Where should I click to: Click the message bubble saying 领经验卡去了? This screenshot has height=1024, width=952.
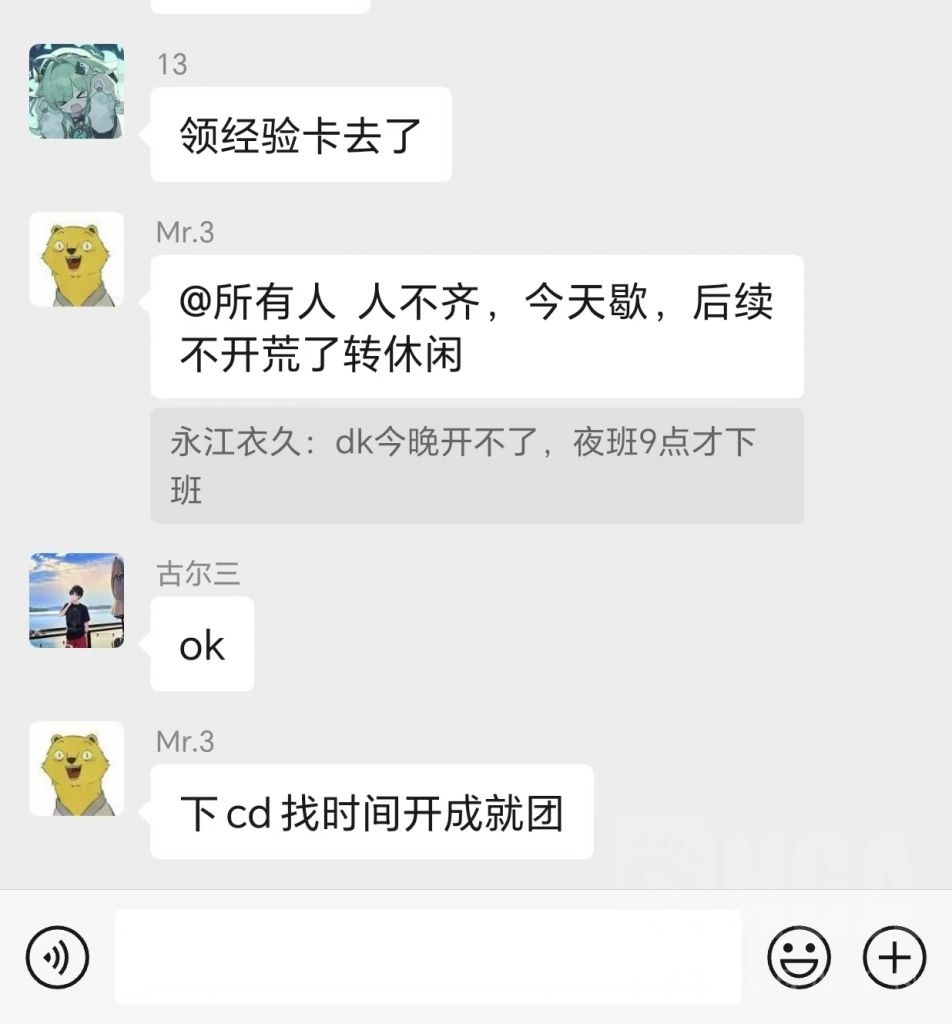point(299,133)
